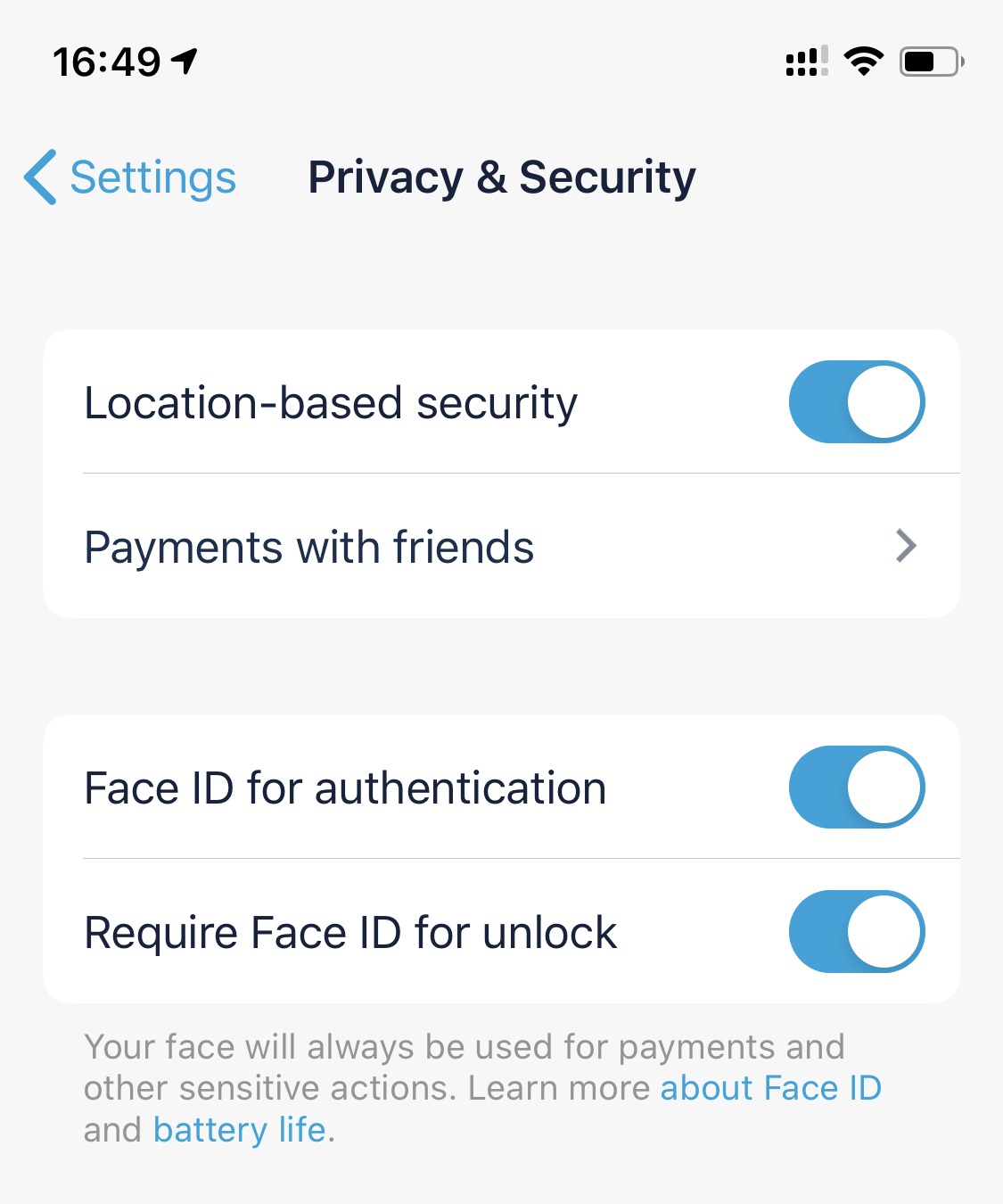This screenshot has width=1003, height=1204.
Task: Follow the battery life link
Action: (239, 1130)
